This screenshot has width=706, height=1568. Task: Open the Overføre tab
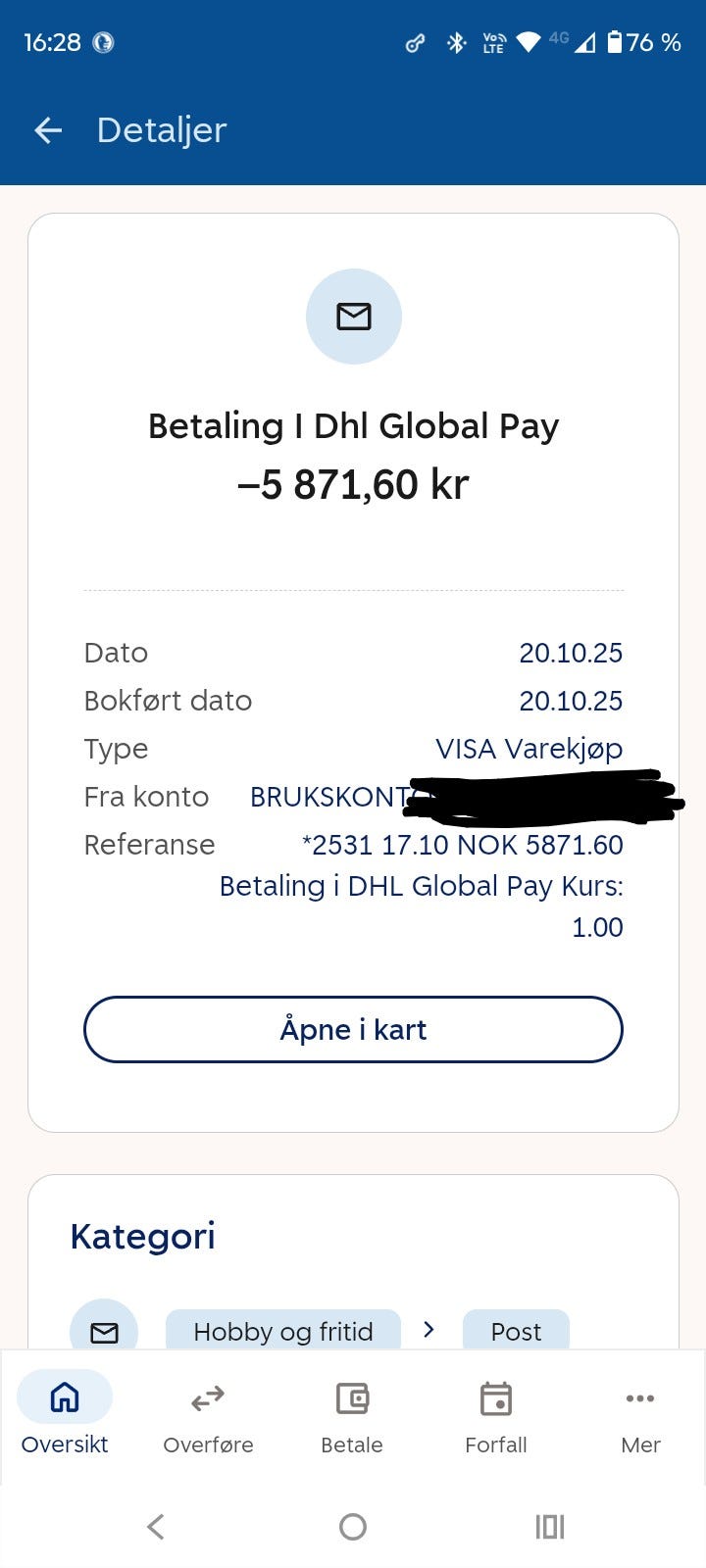[208, 1414]
